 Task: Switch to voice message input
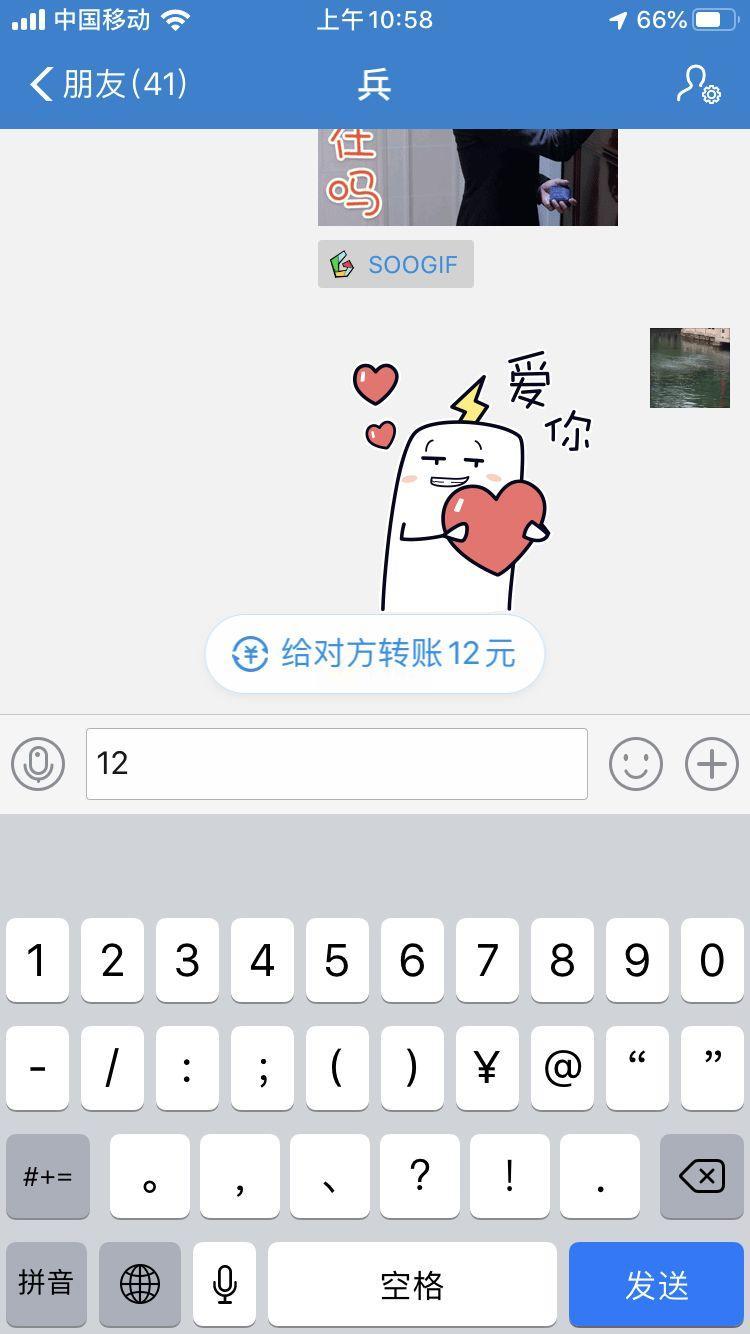38,764
